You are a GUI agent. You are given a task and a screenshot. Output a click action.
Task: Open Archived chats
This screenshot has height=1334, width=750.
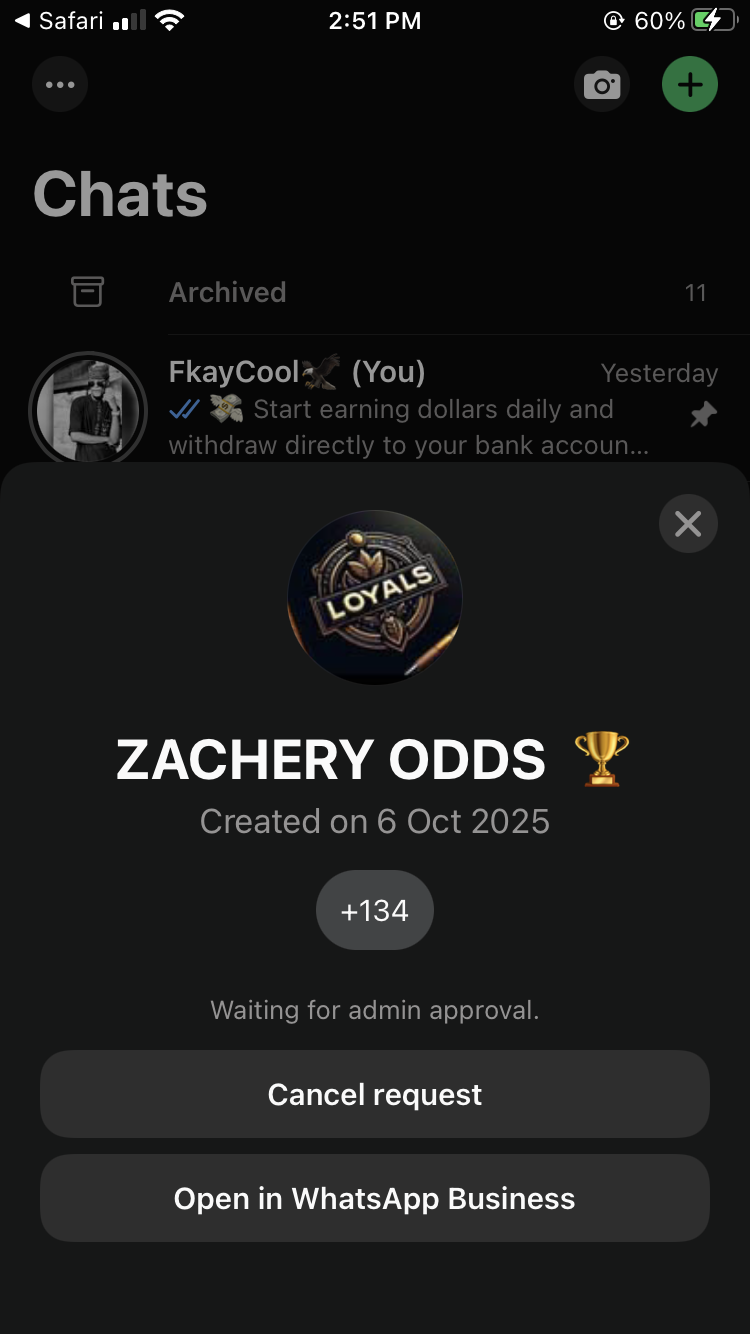pos(228,292)
